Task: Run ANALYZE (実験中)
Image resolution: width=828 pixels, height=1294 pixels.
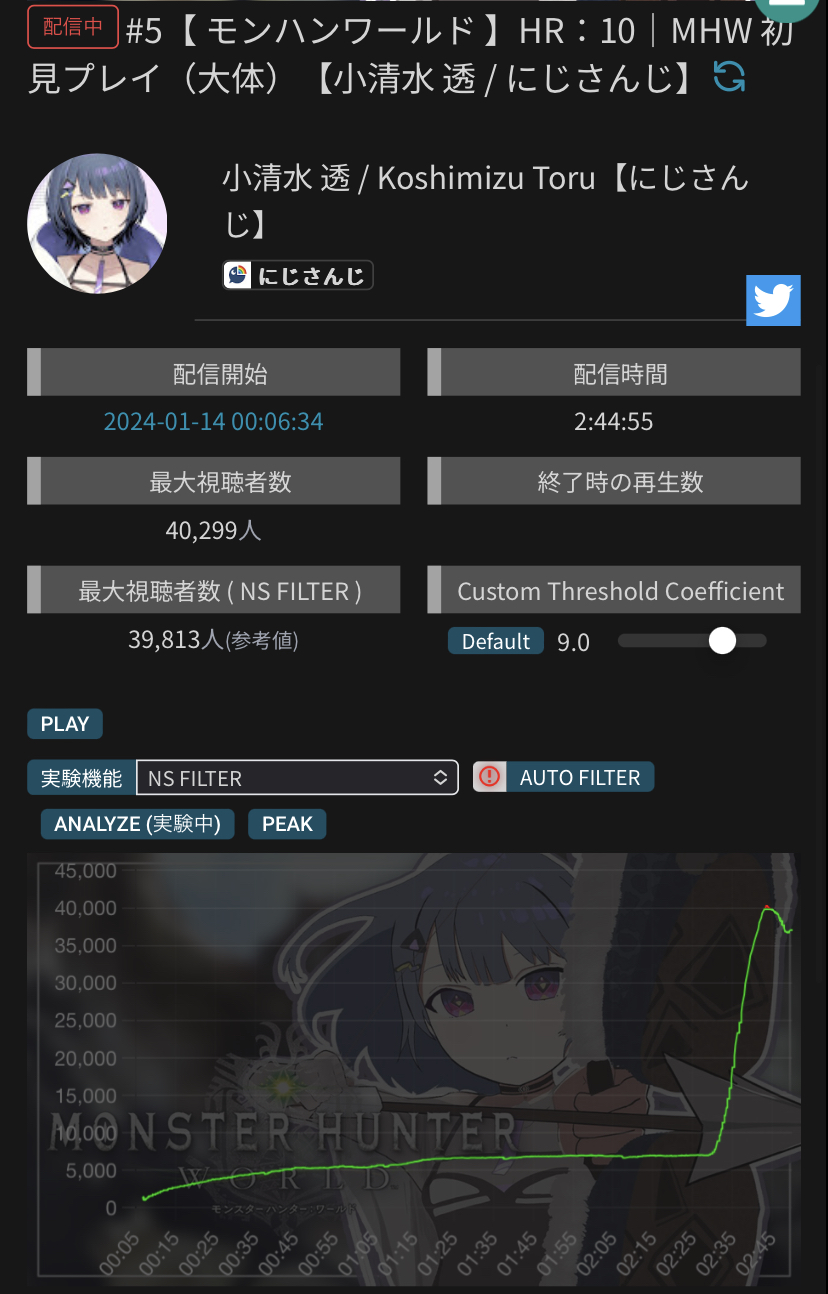Action: pyautogui.click(x=137, y=824)
